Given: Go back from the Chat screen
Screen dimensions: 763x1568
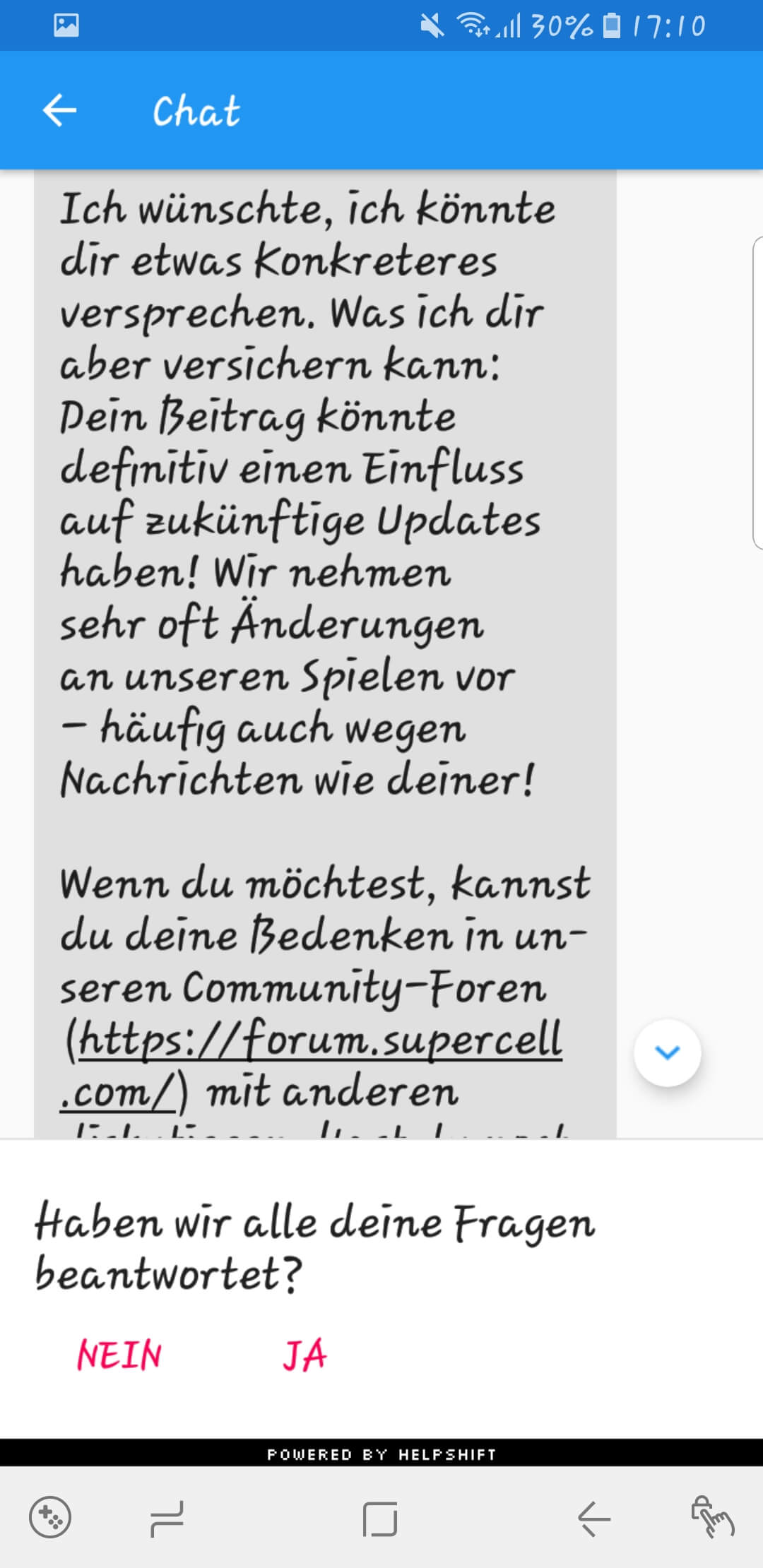Looking at the screenshot, I should pyautogui.click(x=59, y=110).
